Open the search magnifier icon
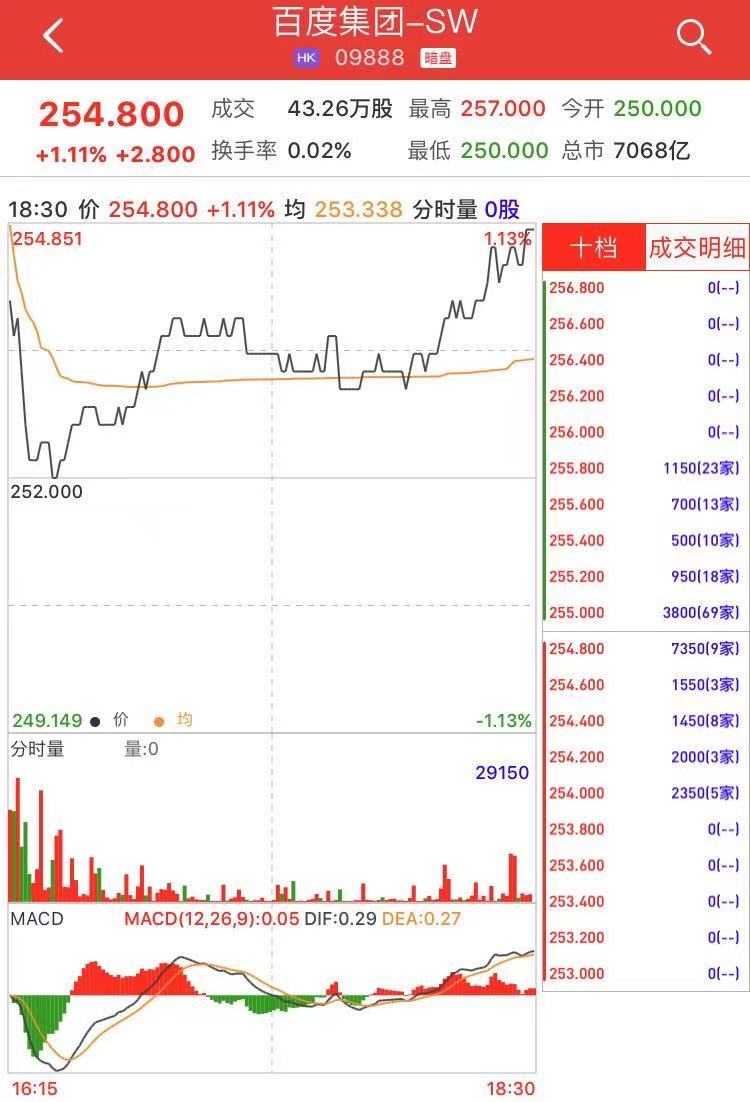750x1102 pixels. (693, 37)
